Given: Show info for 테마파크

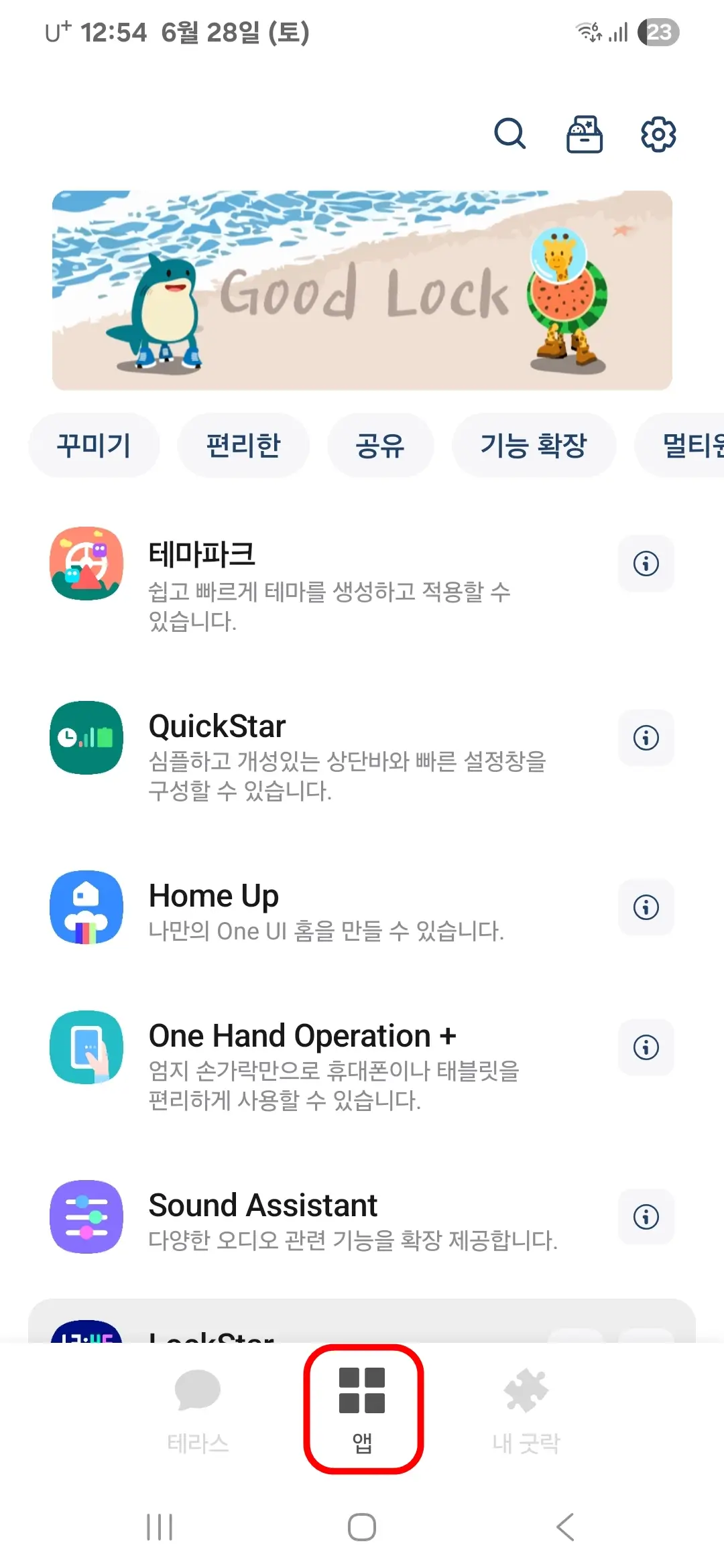Looking at the screenshot, I should tap(646, 564).
